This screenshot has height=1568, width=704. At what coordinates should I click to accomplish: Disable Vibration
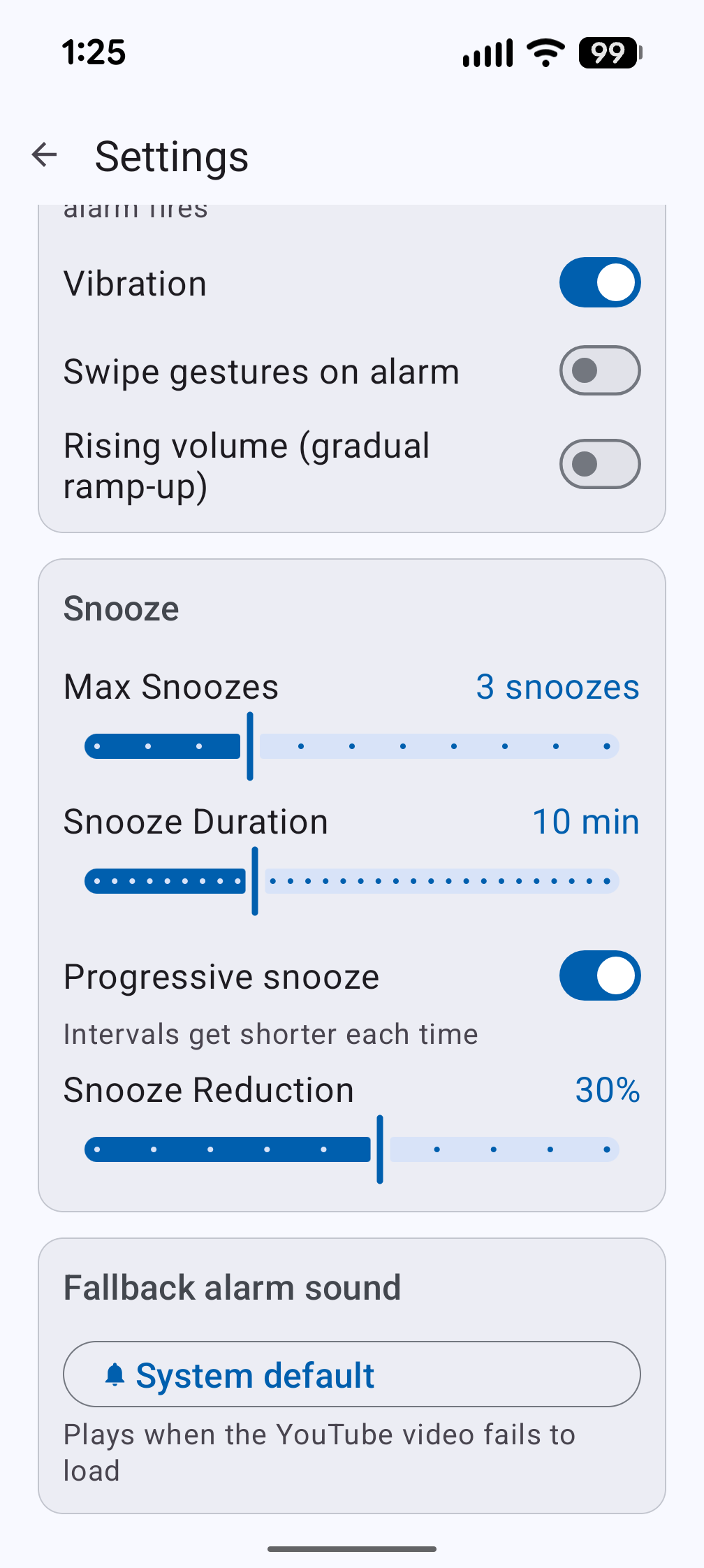[599, 282]
